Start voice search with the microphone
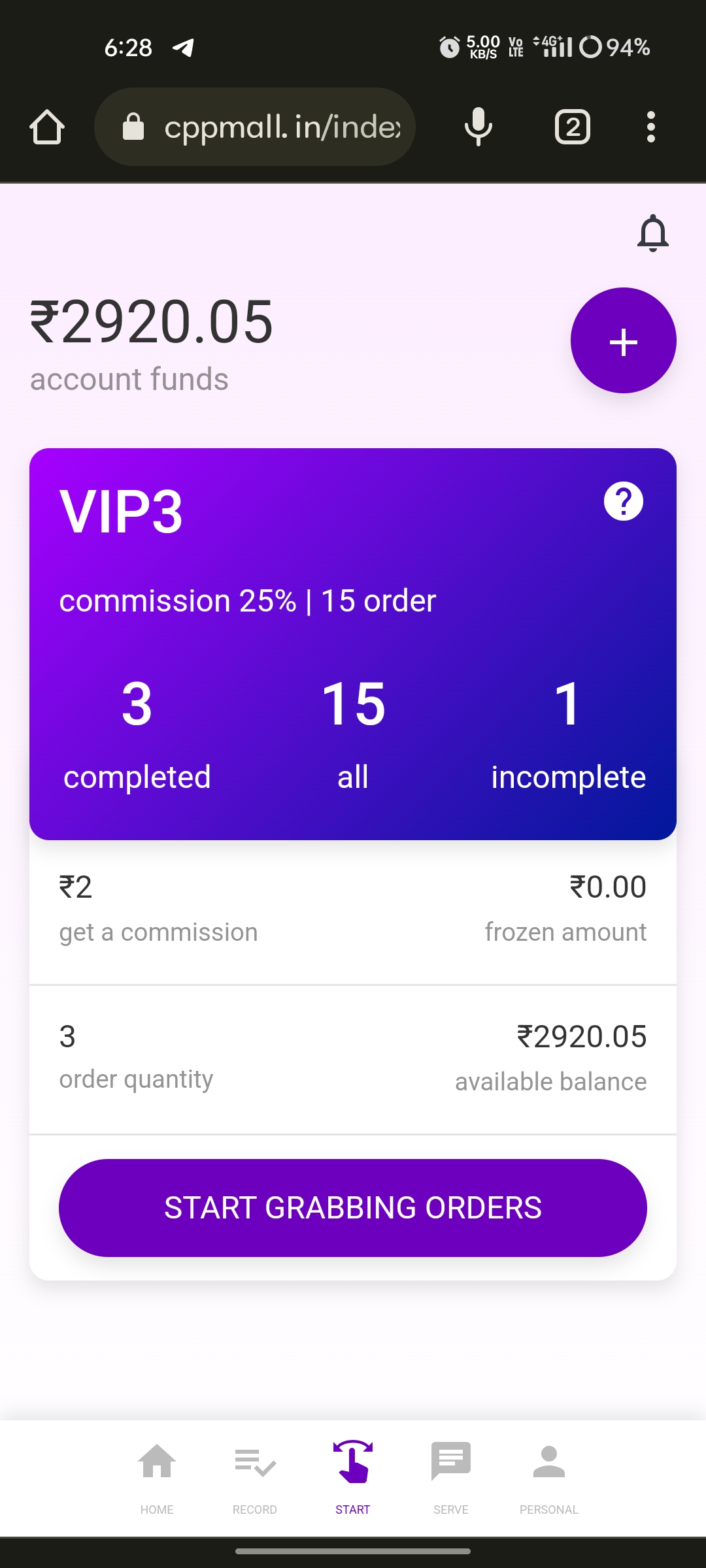The width and height of the screenshot is (706, 1568). 478,127
